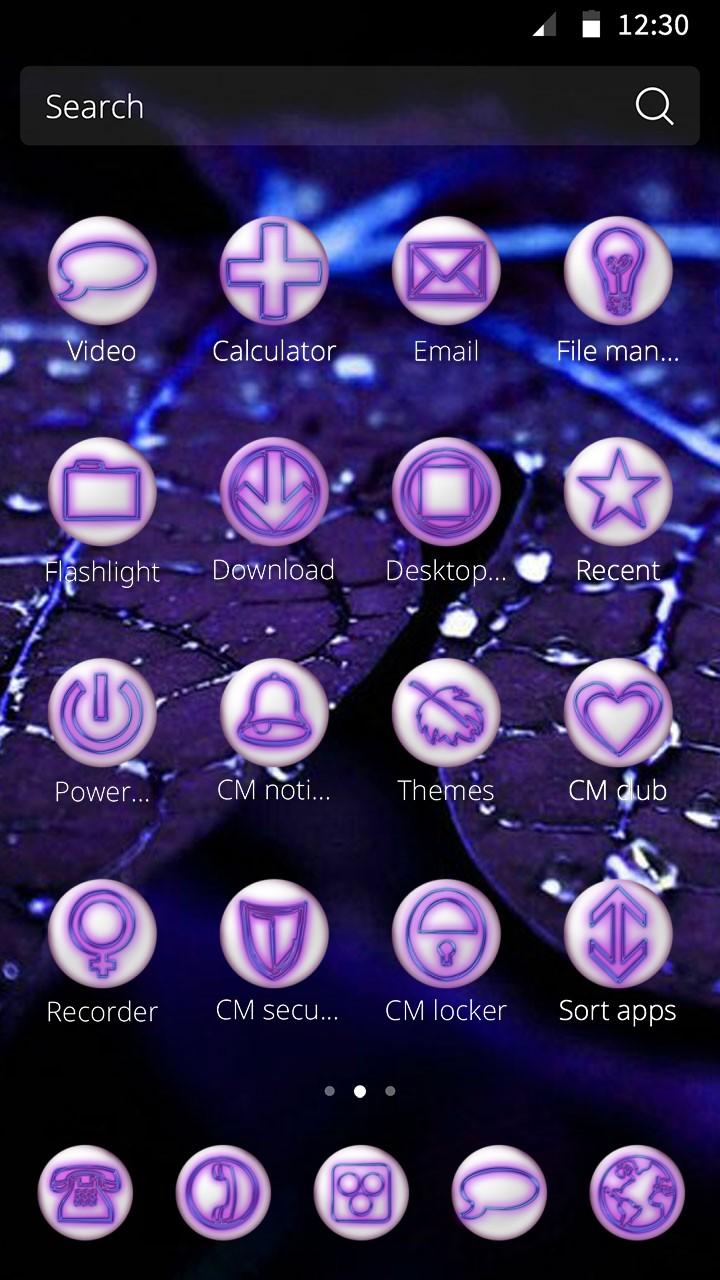Viewport: 720px width, 1280px height.
Task: Open the Recent app with the star icon
Action: pos(618,492)
